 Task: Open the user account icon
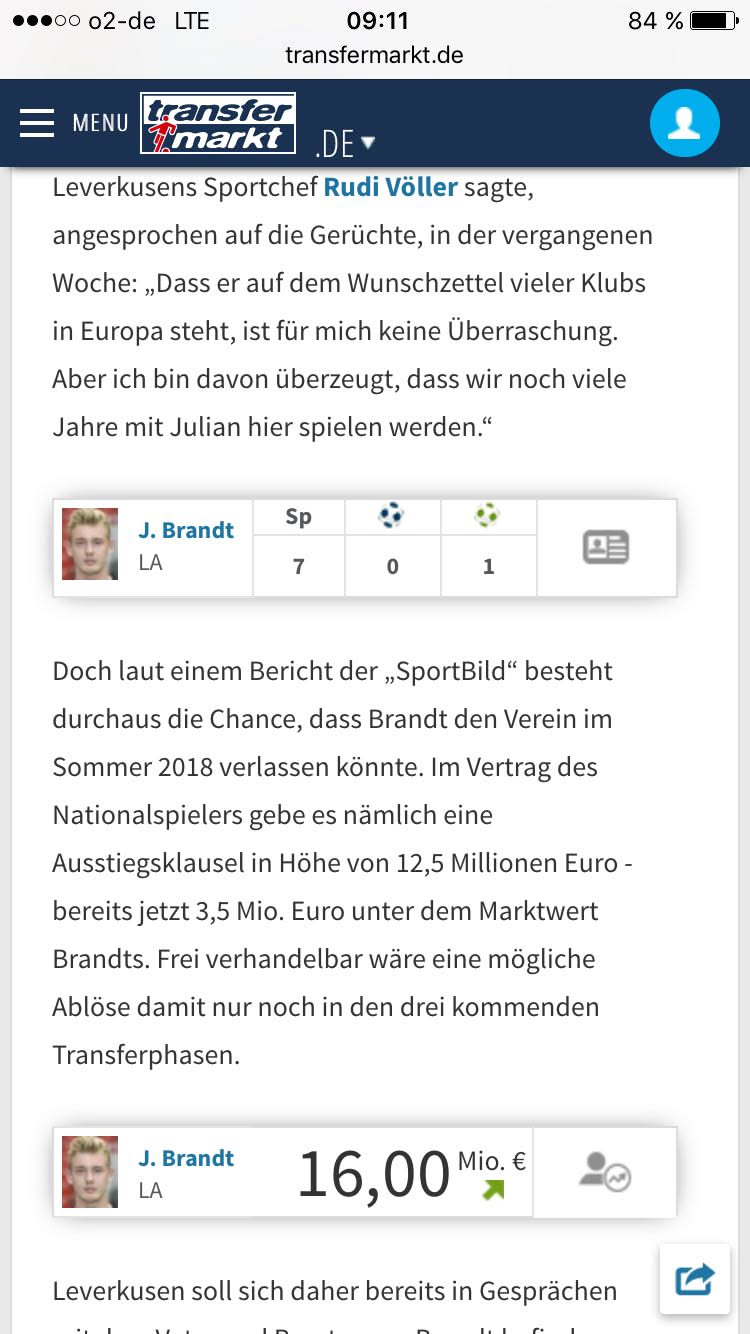click(x=685, y=123)
